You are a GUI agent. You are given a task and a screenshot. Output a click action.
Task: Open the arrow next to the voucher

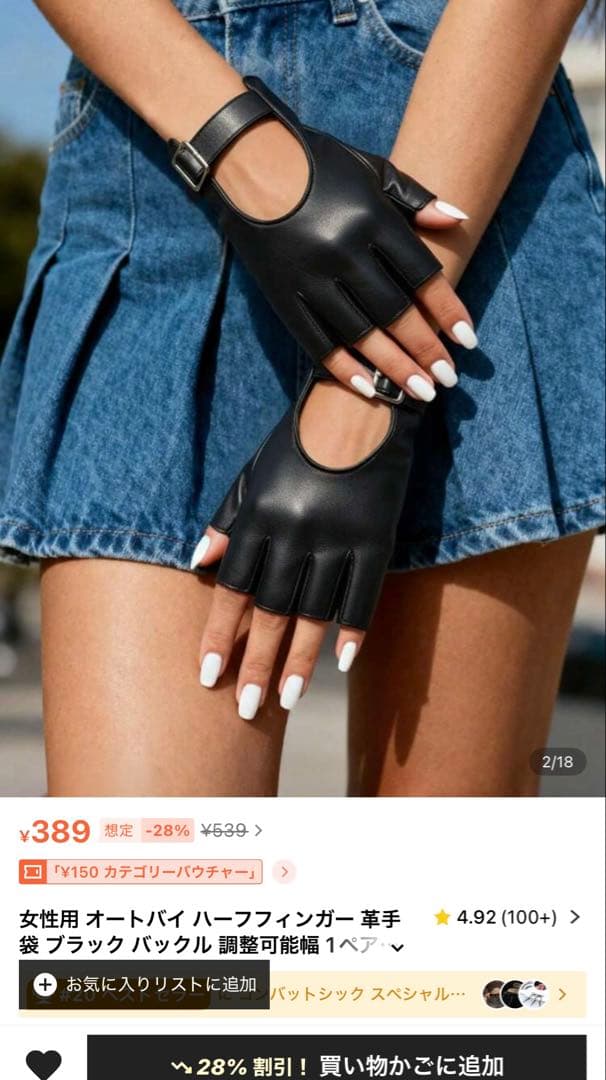click(284, 872)
